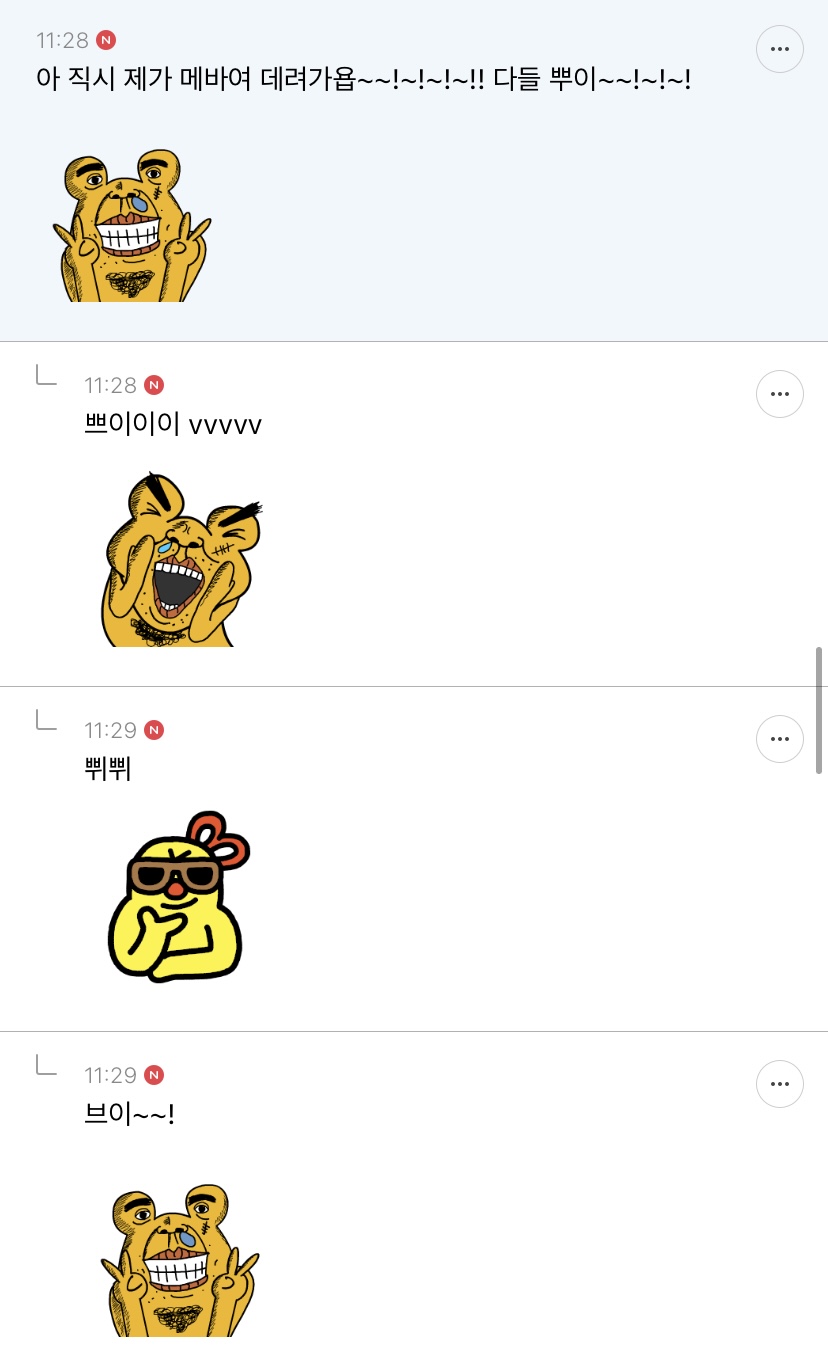The height and width of the screenshot is (1369, 828).
Task: Show options for the 브이~~! reply
Action: pos(779,1084)
